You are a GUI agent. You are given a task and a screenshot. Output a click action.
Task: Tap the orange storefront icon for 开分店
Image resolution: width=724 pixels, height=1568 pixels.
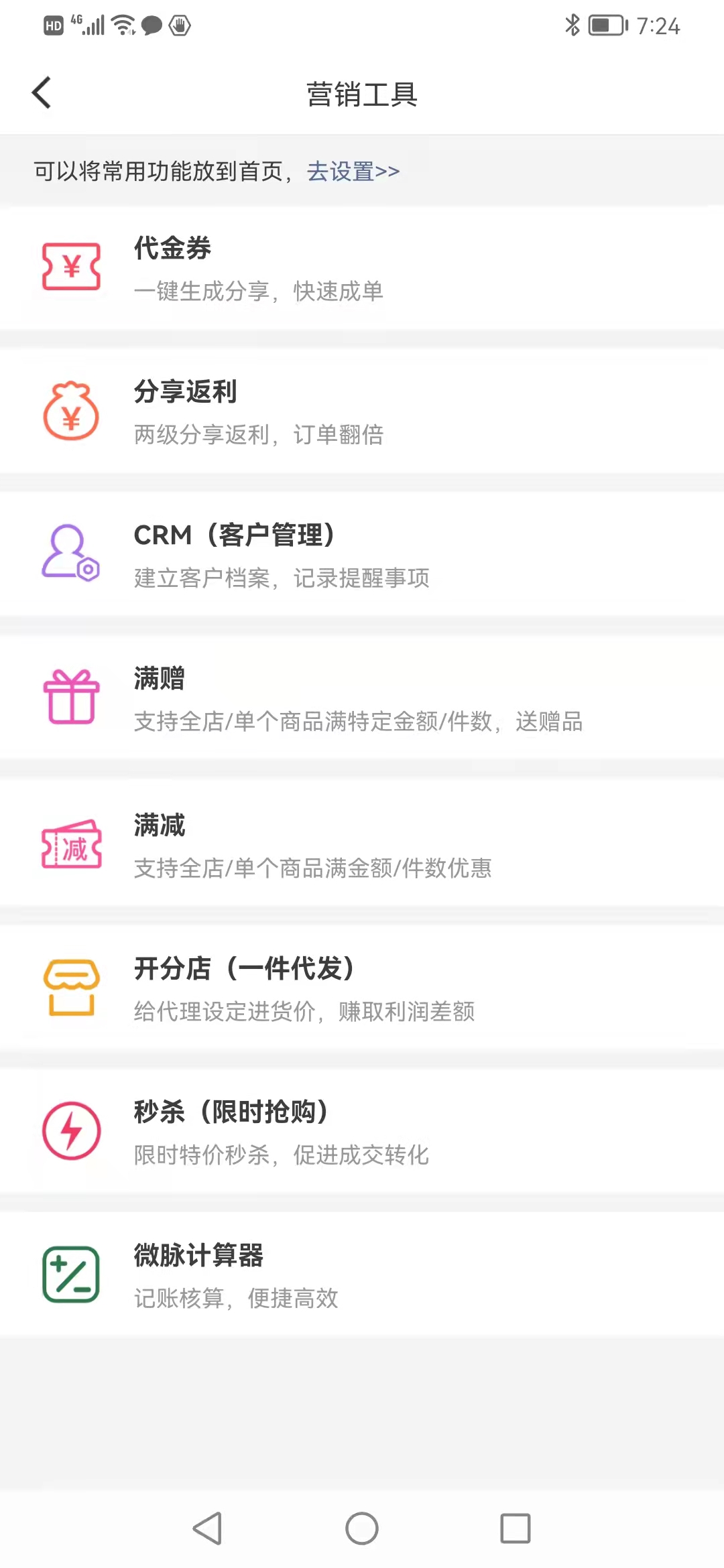(x=70, y=986)
